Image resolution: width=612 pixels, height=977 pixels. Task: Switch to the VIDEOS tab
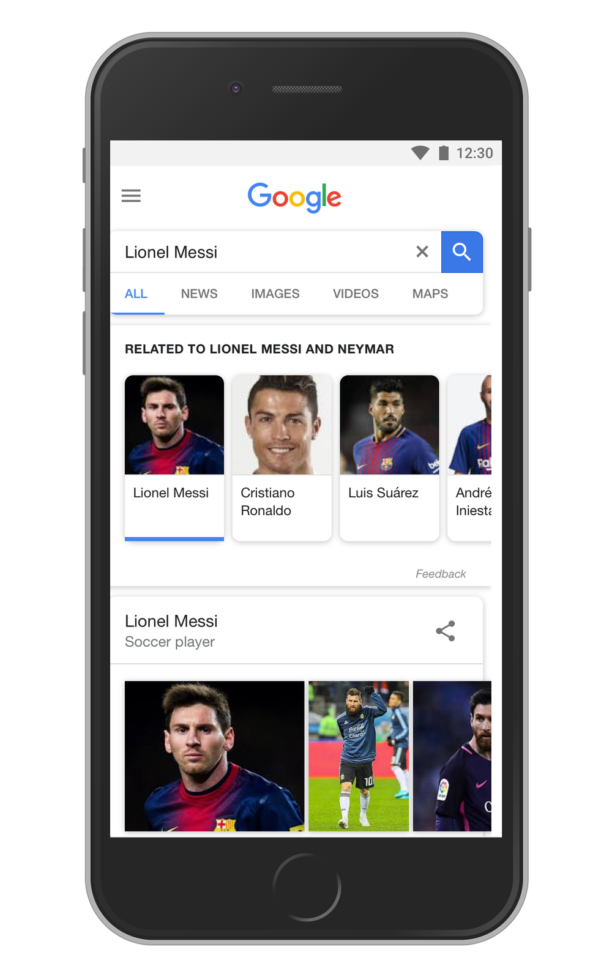pos(355,294)
